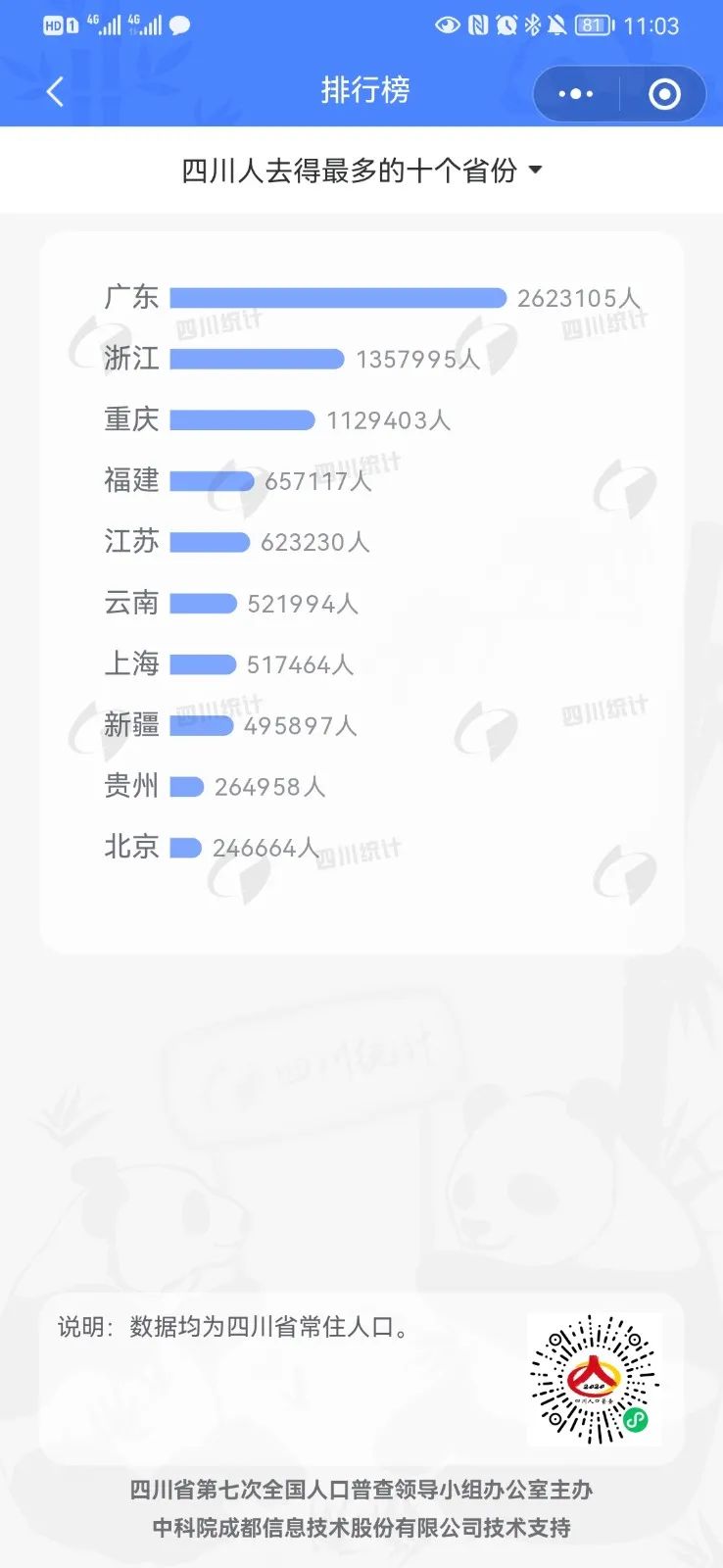The image size is (723, 1568).
Task: Expand the 四川人去得最多的十个省份 dropdown
Action: pos(361,171)
